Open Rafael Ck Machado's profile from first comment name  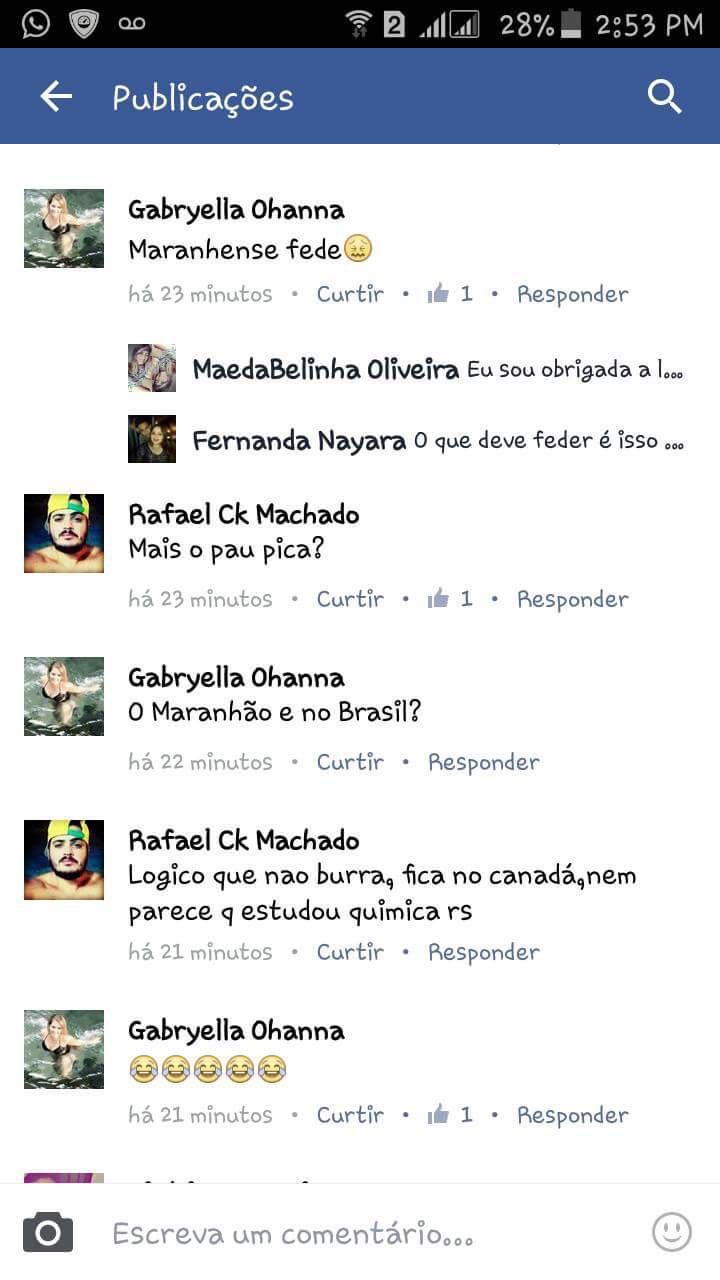[x=243, y=514]
